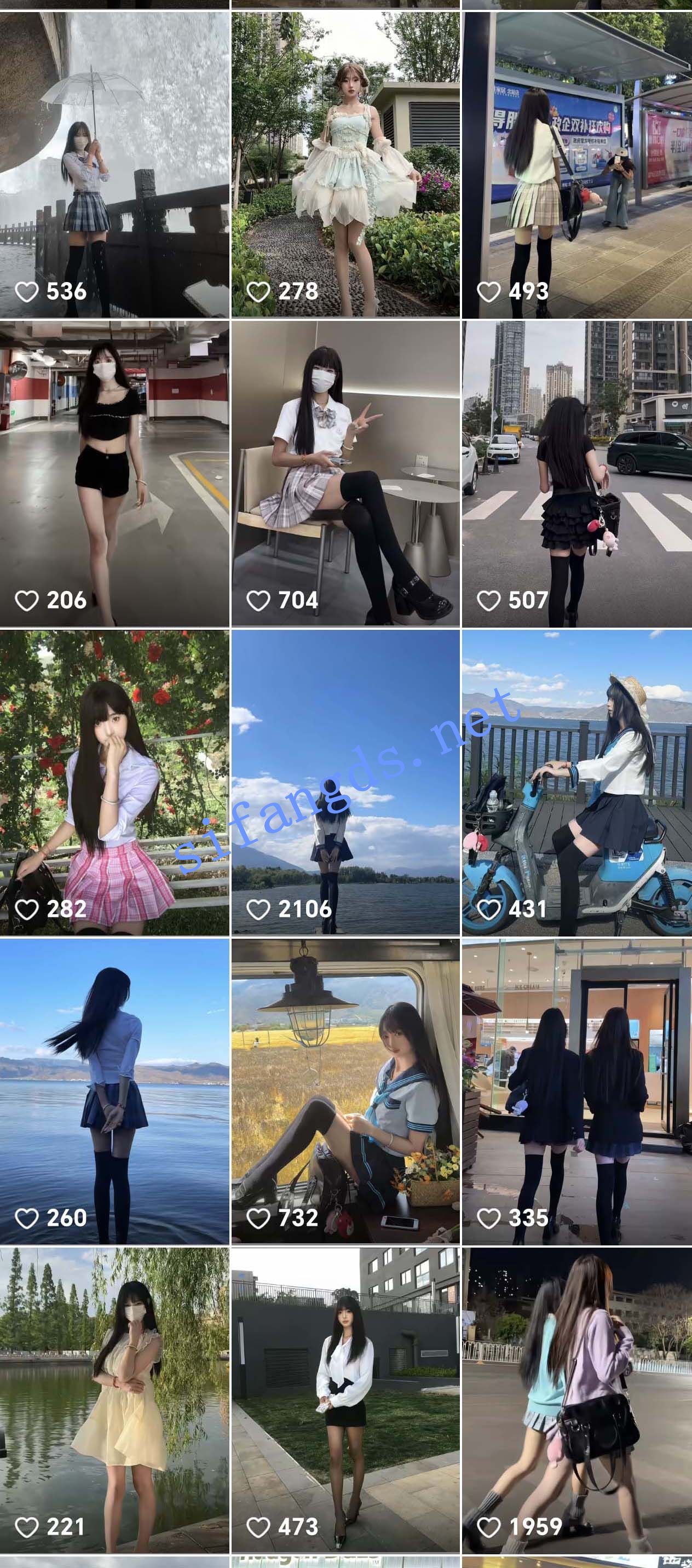Open the night street video with 1959 likes
The width and height of the screenshot is (692, 1568).
576,1400
